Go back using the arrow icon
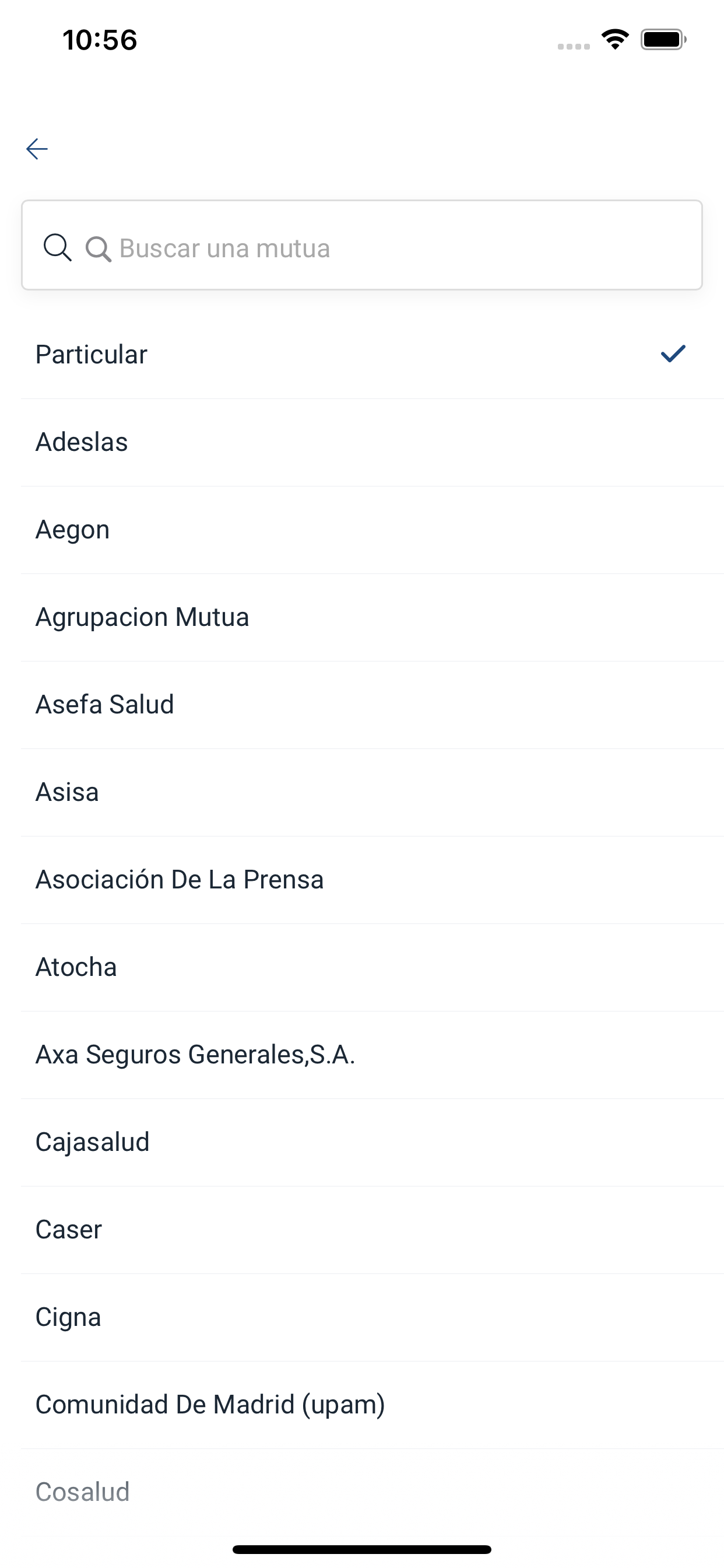The height and width of the screenshot is (1568, 724). pos(37,149)
